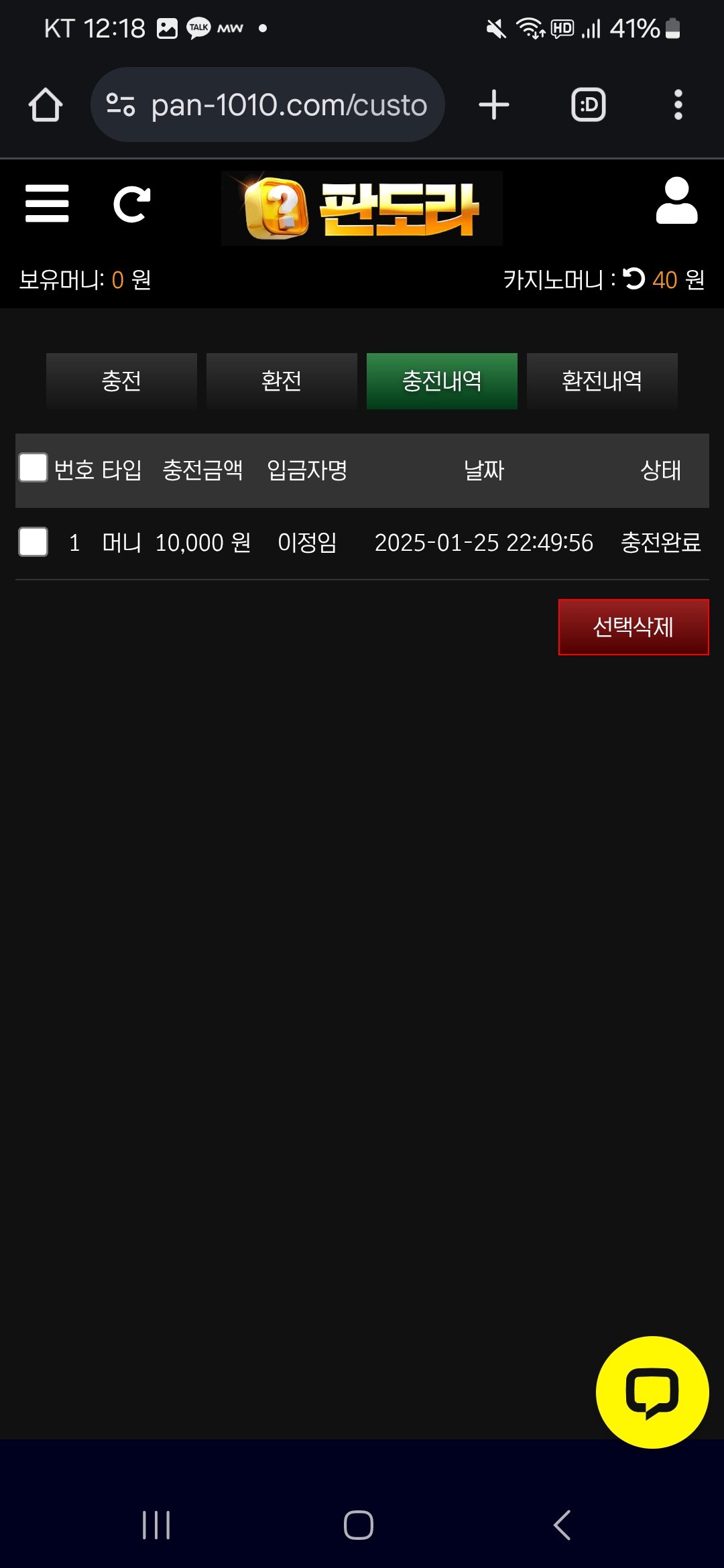Open a new browser tab
This screenshot has width=724, height=1568.
pos(494,105)
